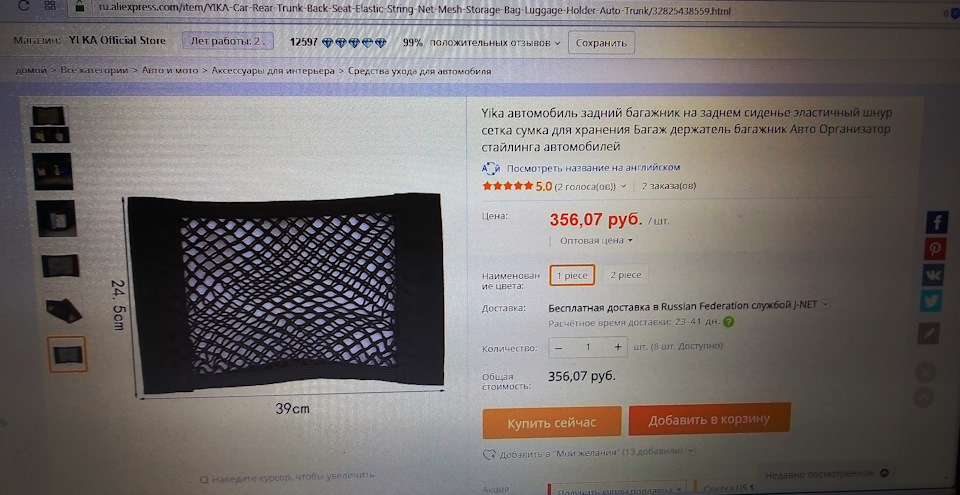The width and height of the screenshot is (960, 495).
Task: Go to the Аксессуары для интерьера breadcrumb
Action: (x=273, y=72)
